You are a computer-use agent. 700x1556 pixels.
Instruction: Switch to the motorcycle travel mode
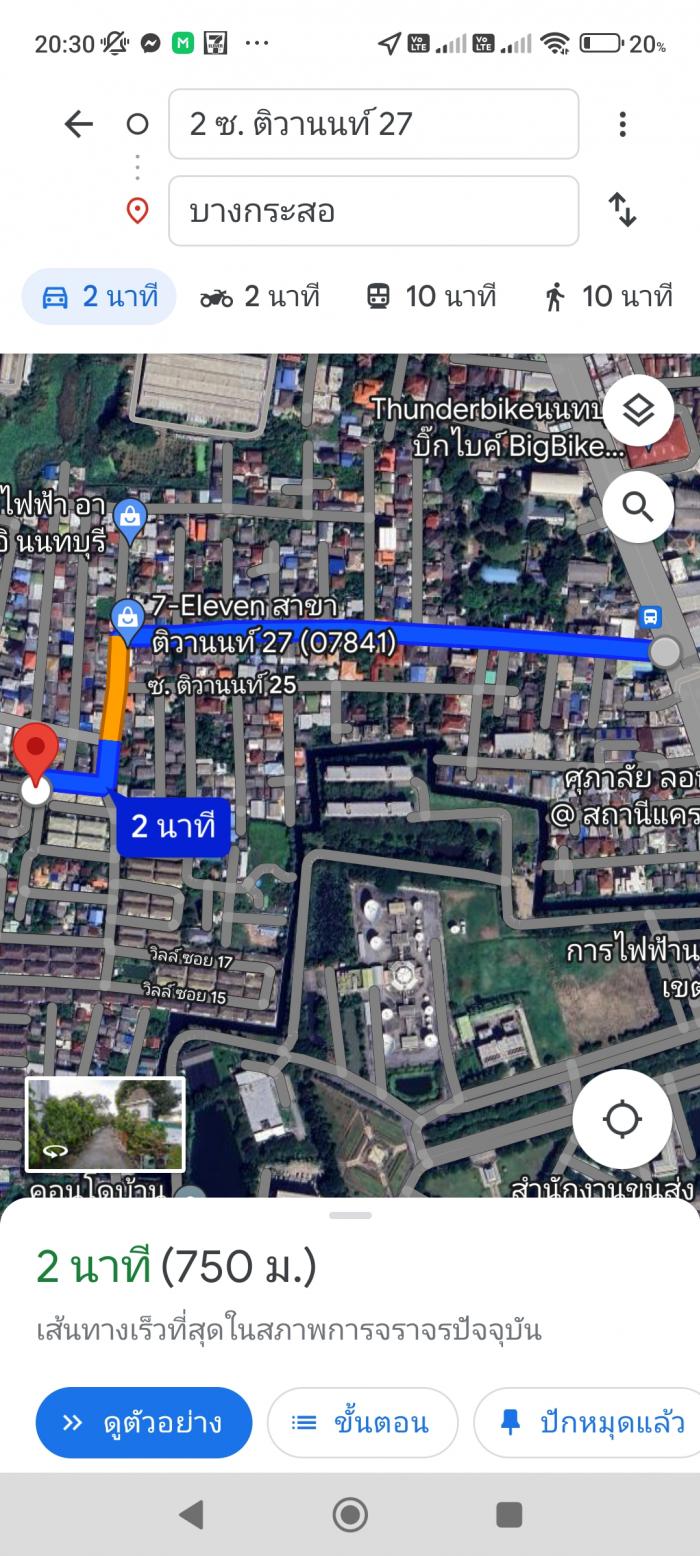pyautogui.click(x=260, y=297)
